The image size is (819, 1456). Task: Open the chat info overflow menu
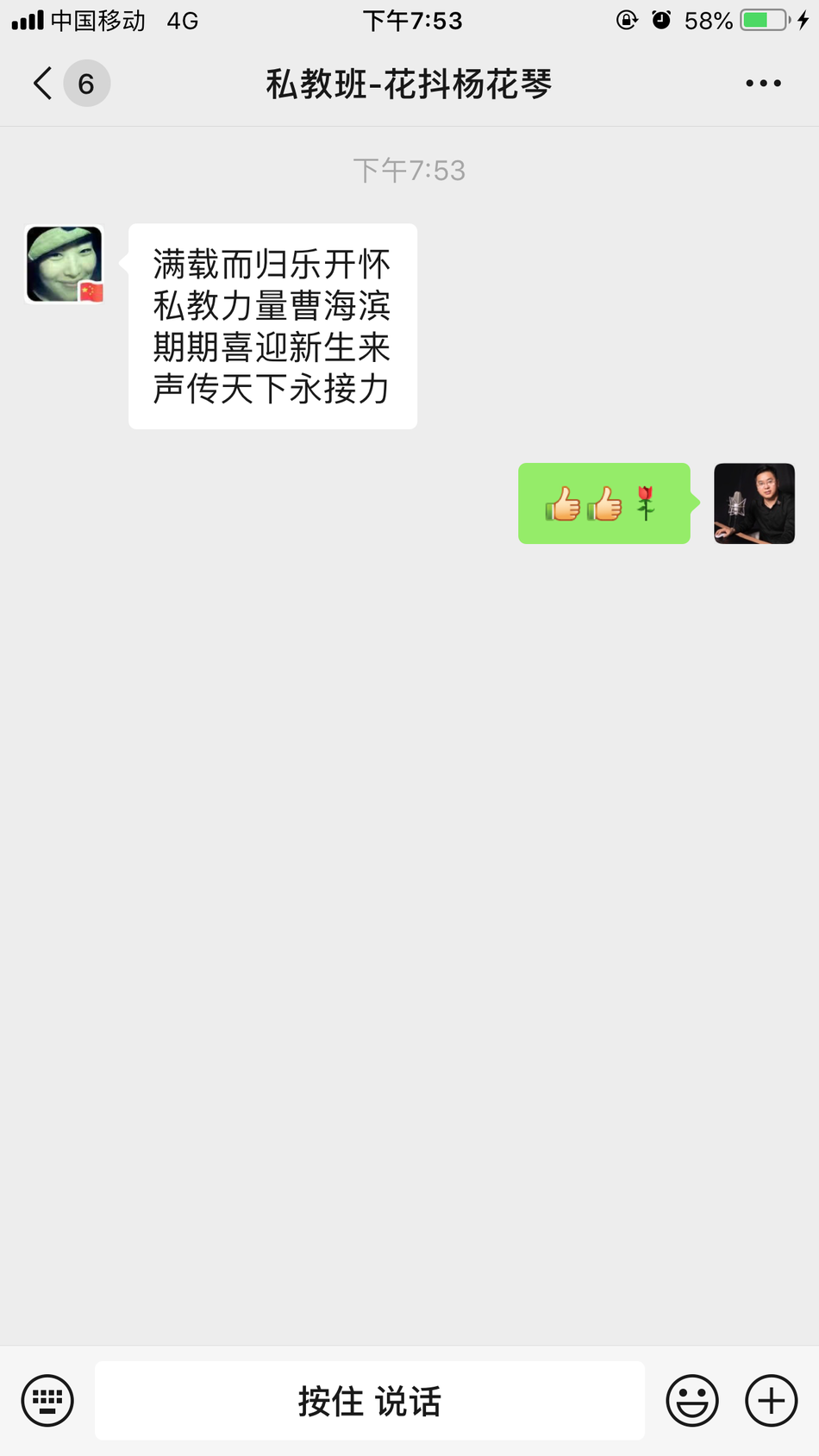(x=763, y=84)
